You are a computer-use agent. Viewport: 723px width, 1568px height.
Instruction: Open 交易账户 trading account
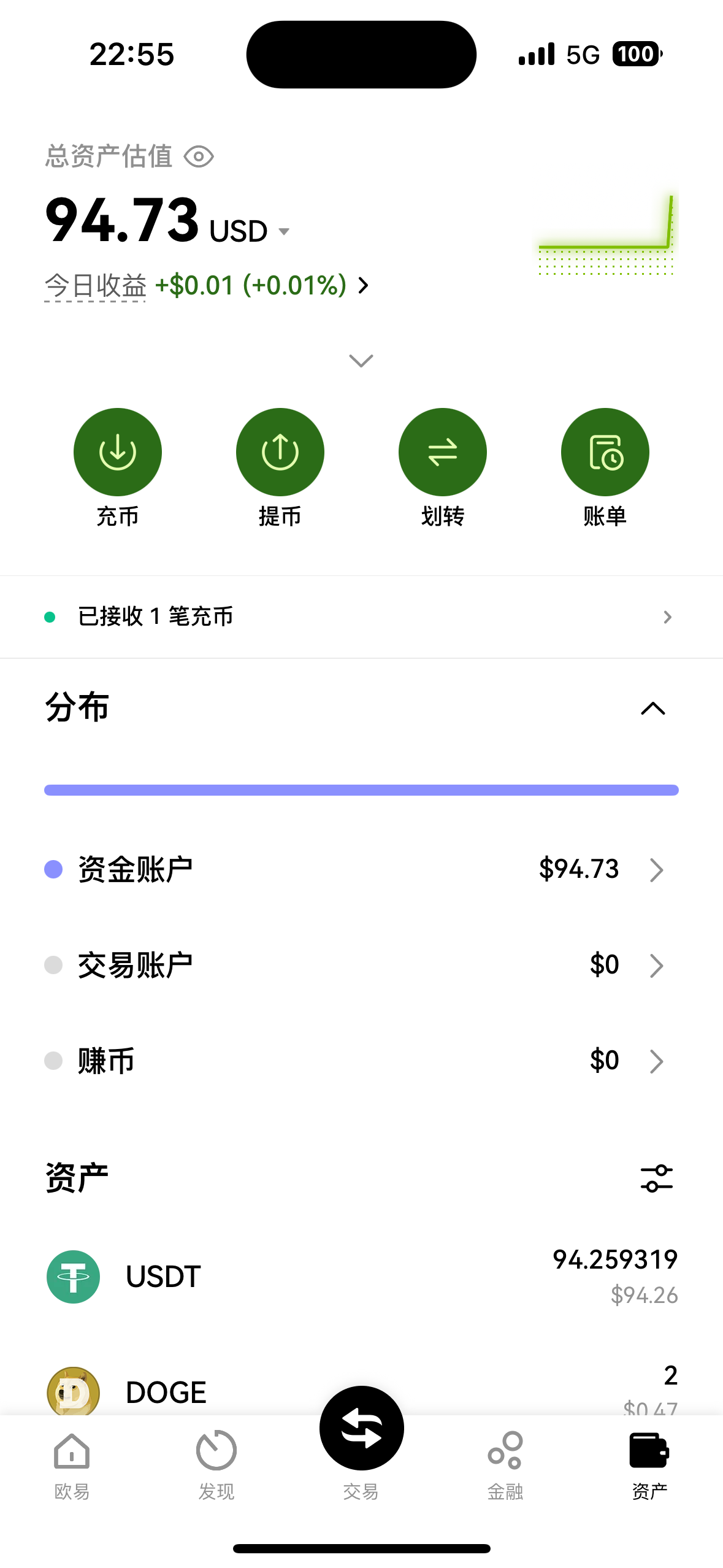pos(361,965)
